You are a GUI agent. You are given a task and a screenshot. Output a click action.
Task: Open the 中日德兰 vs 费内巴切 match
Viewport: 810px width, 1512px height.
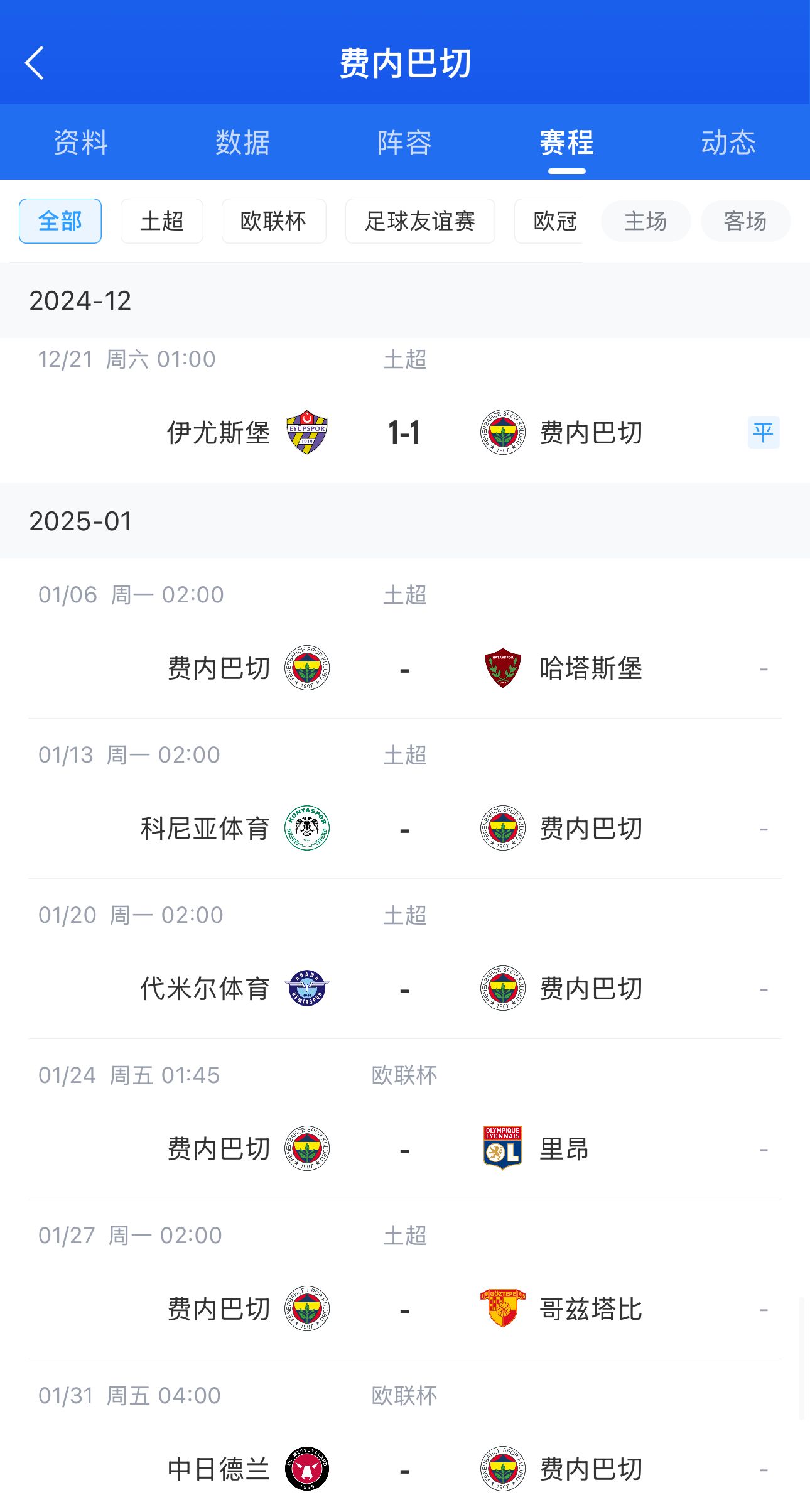click(404, 1469)
